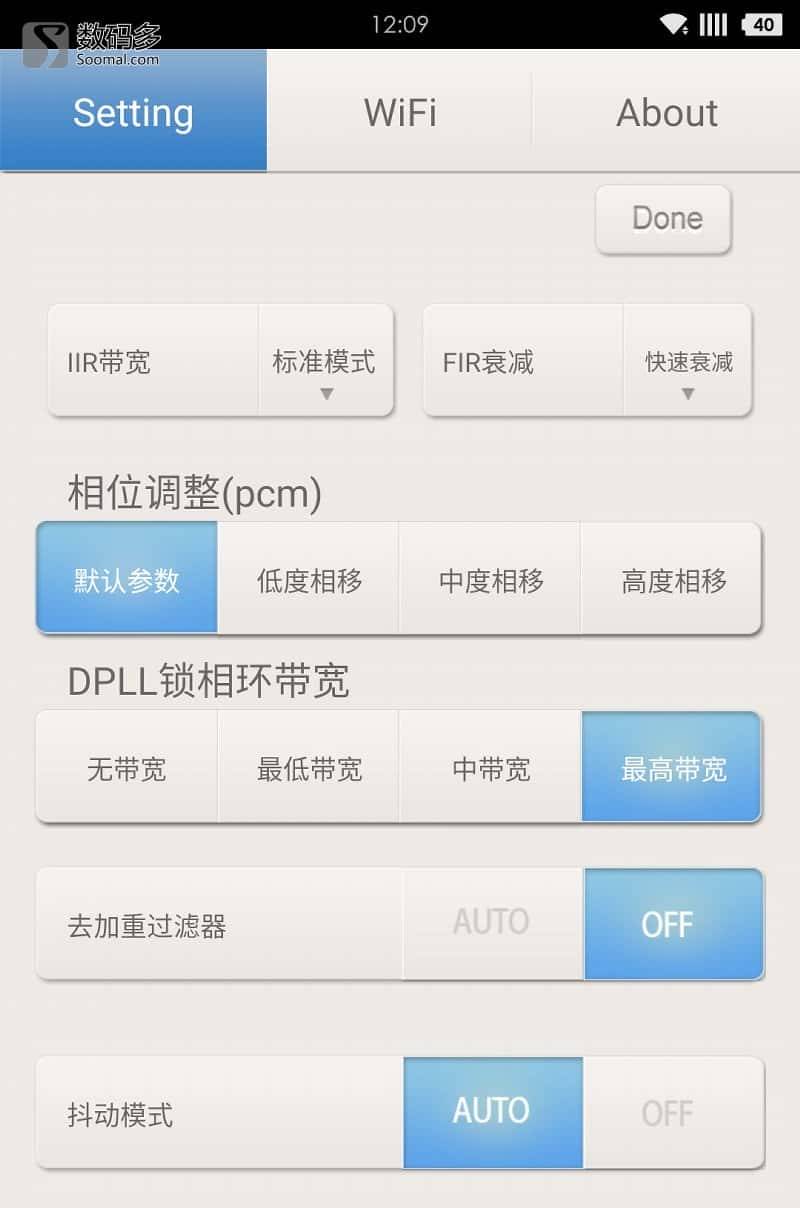This screenshot has height=1208, width=800.
Task: Turn 抖动模式 to OFF
Action: pos(672,1112)
